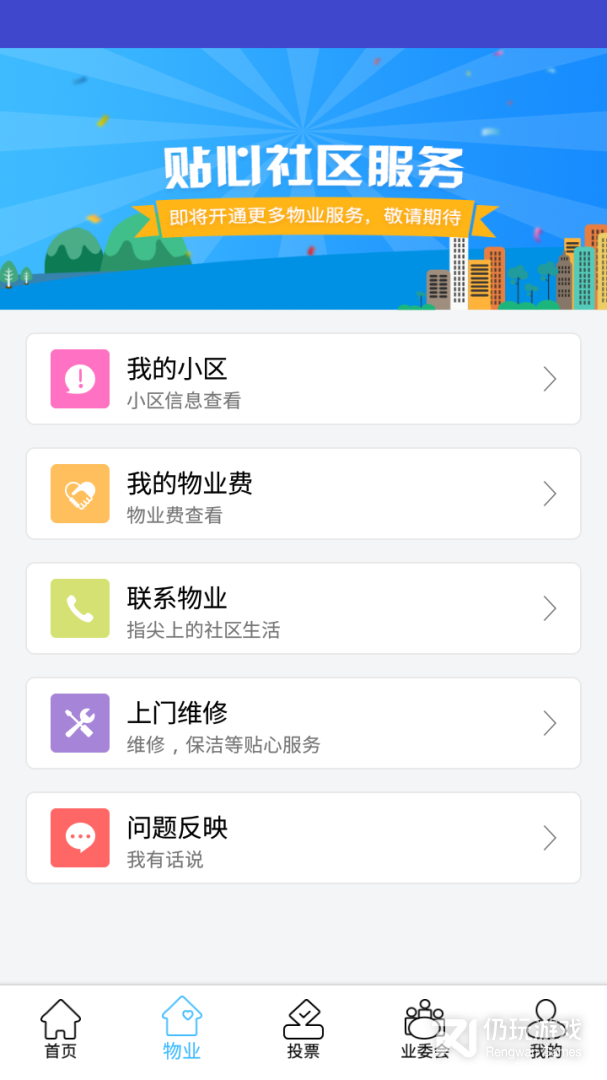The height and width of the screenshot is (1080, 607).
Task: Select 联系物业 to contact property management
Action: (x=303, y=608)
